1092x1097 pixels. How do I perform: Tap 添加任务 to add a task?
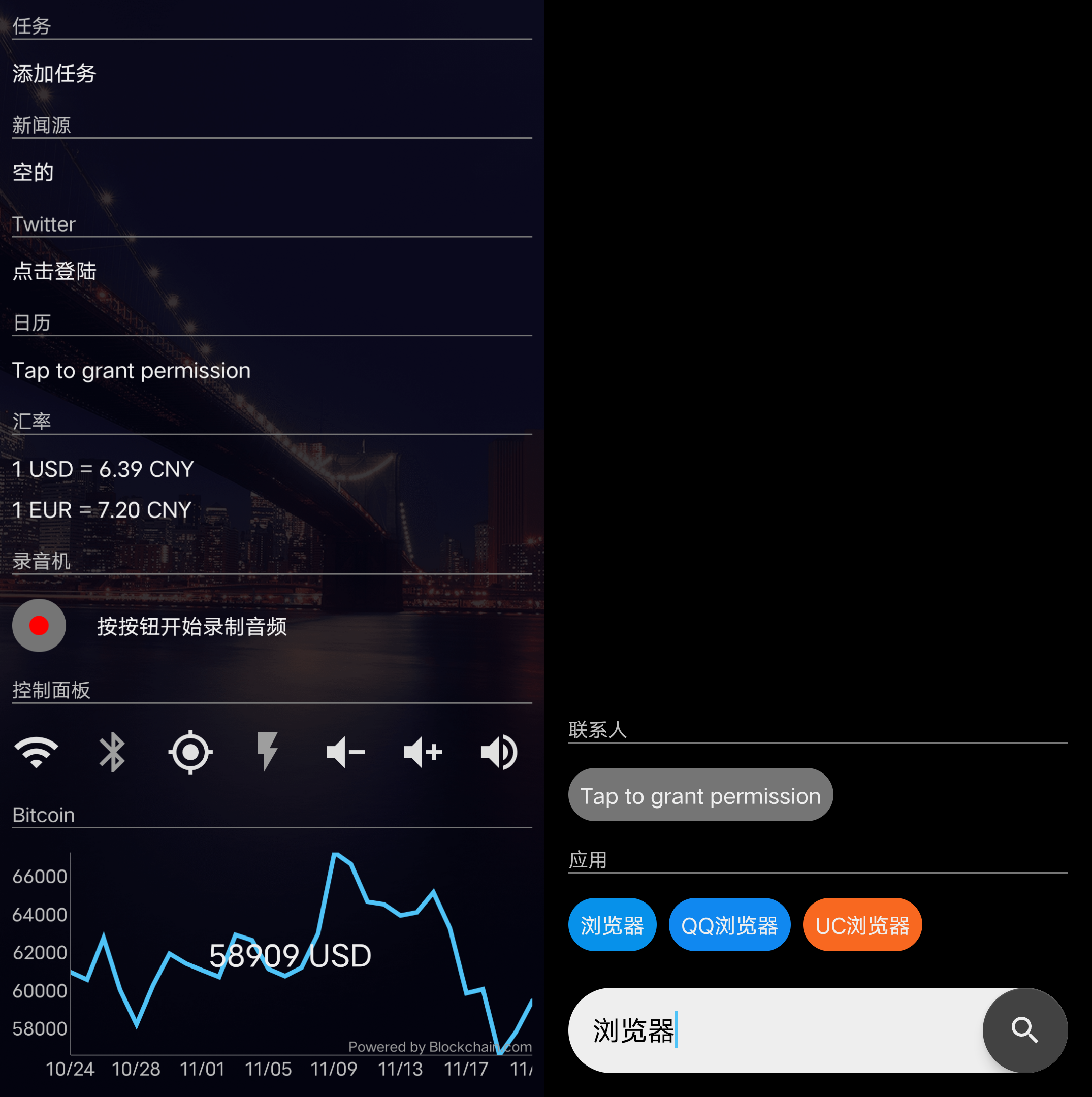pos(54,74)
